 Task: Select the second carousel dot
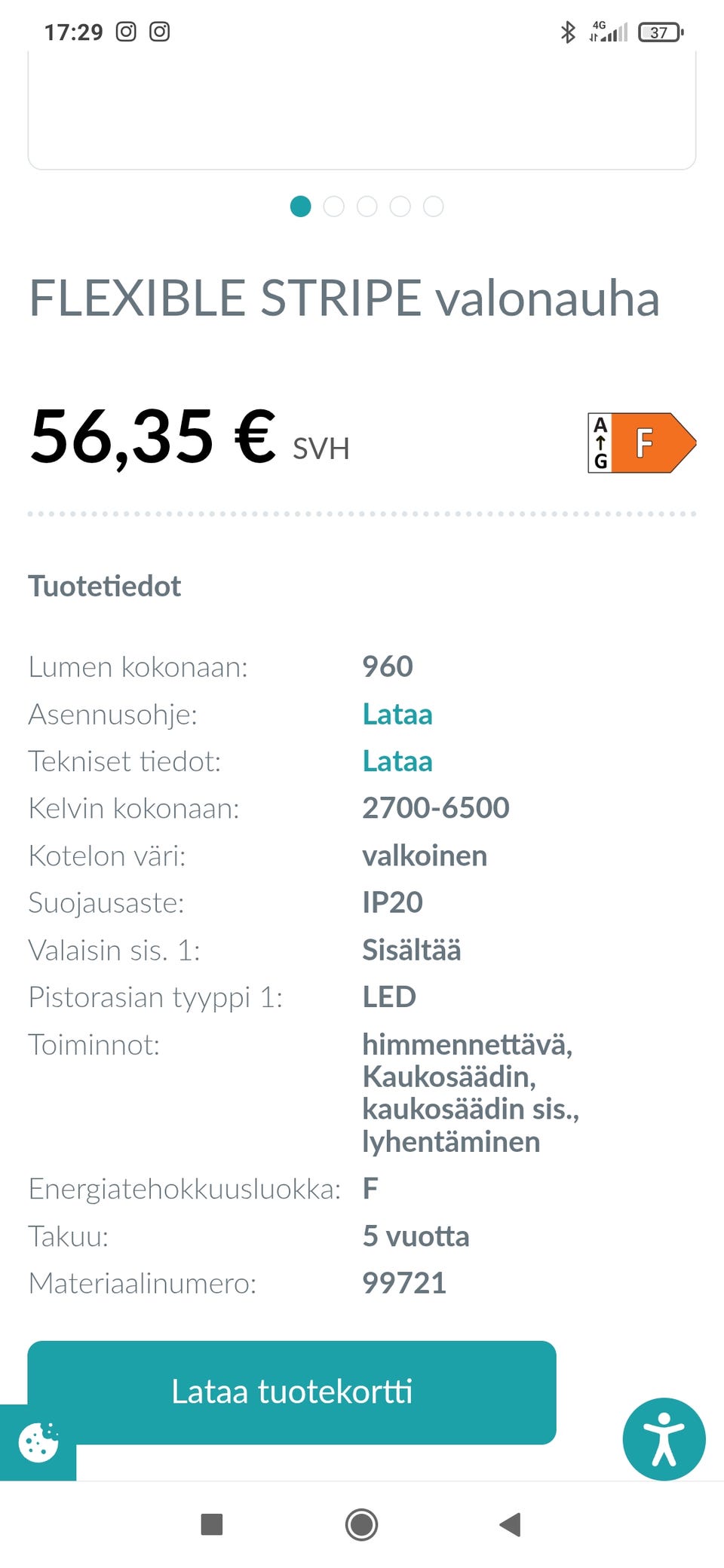pyautogui.click(x=334, y=207)
